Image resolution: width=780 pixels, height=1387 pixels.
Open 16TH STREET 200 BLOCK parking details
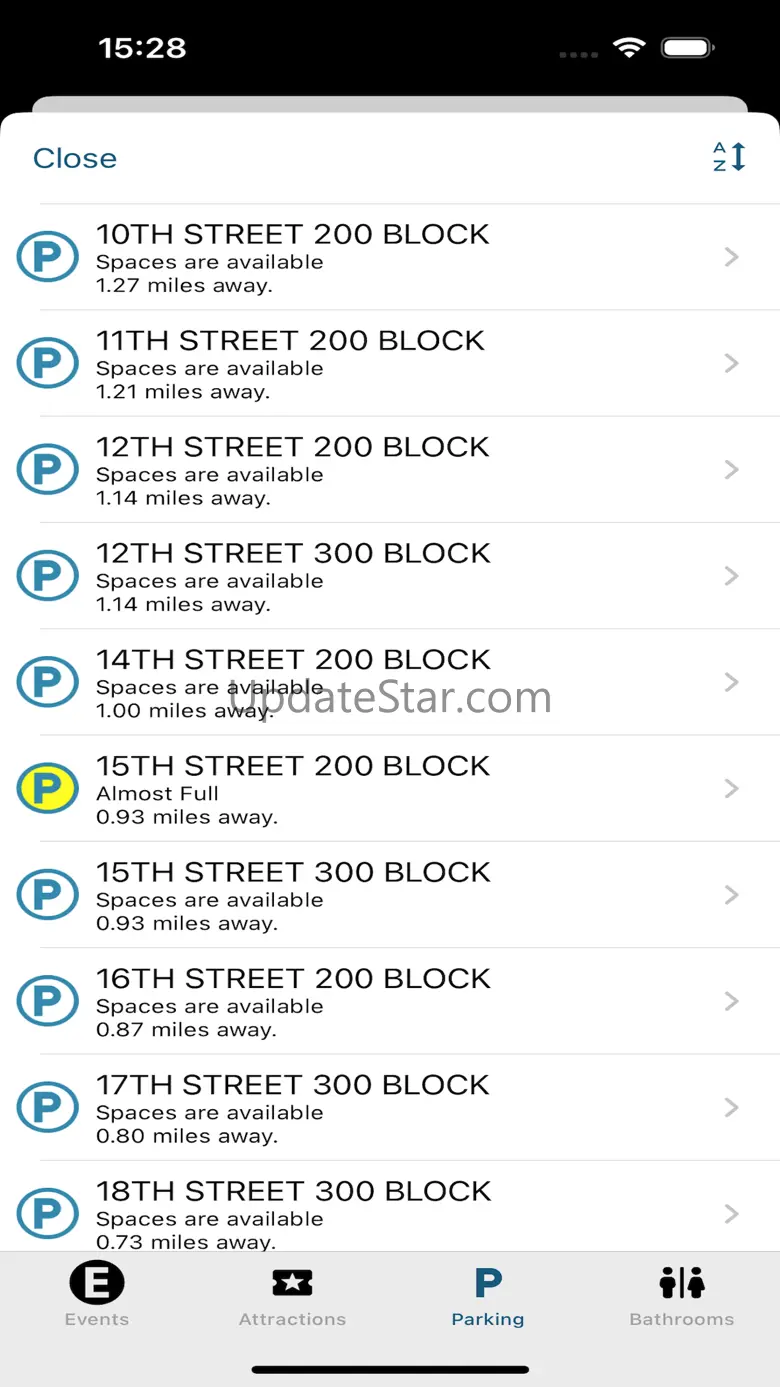pyautogui.click(x=390, y=1001)
